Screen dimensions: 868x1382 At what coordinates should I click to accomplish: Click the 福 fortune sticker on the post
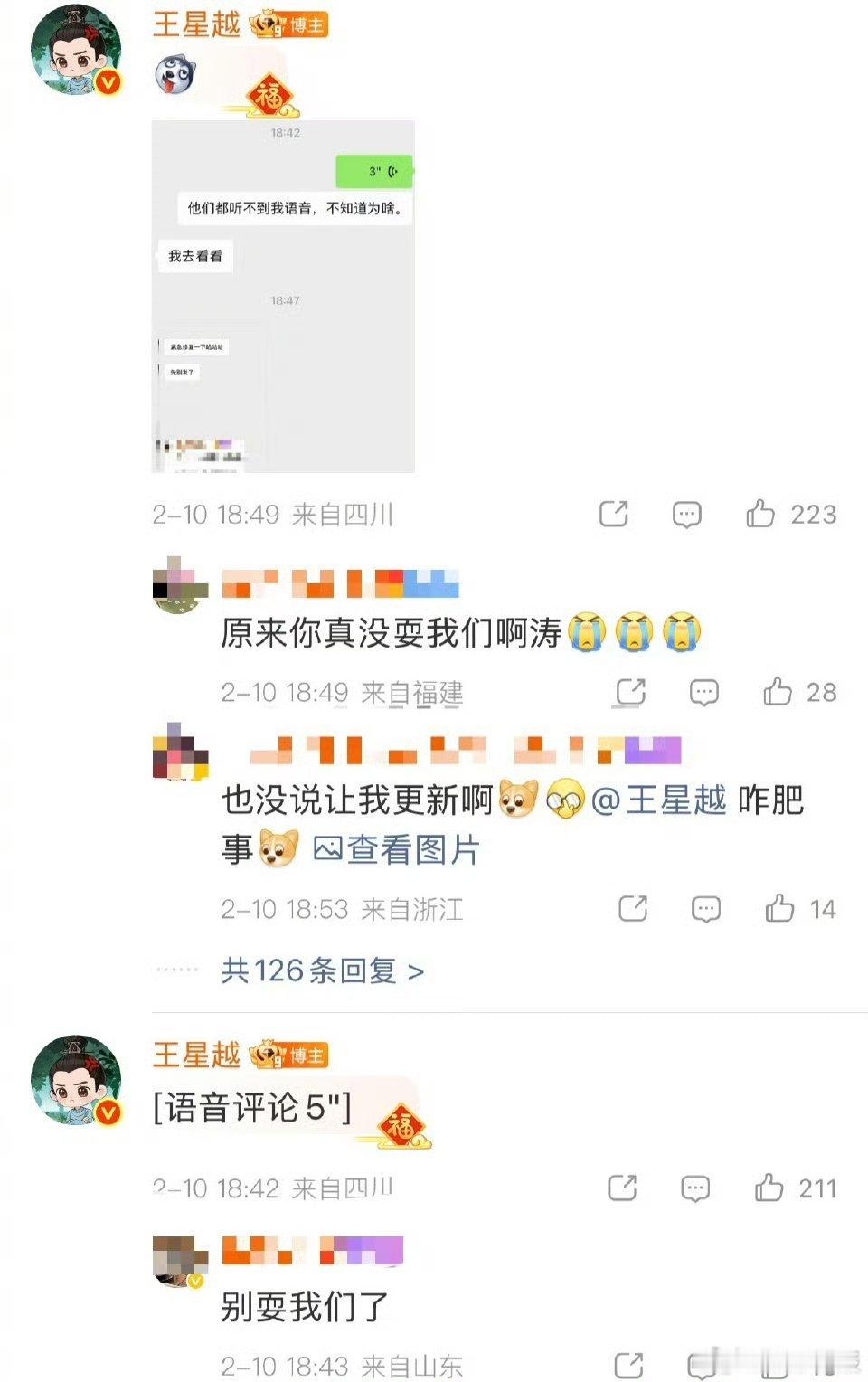[x=271, y=94]
